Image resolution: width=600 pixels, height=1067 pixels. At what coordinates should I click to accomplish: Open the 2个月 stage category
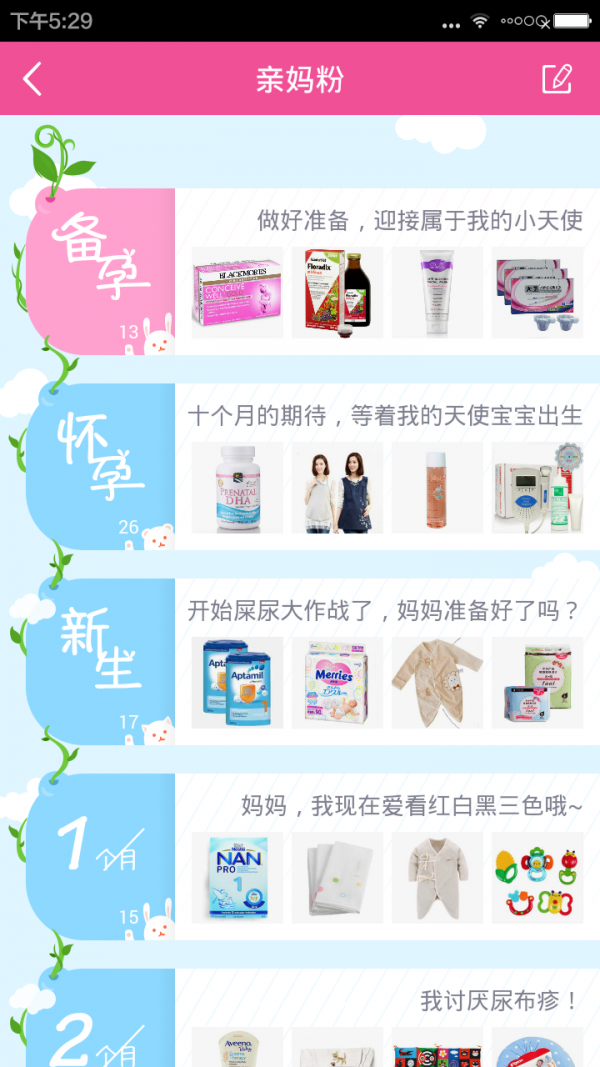tap(100, 1035)
